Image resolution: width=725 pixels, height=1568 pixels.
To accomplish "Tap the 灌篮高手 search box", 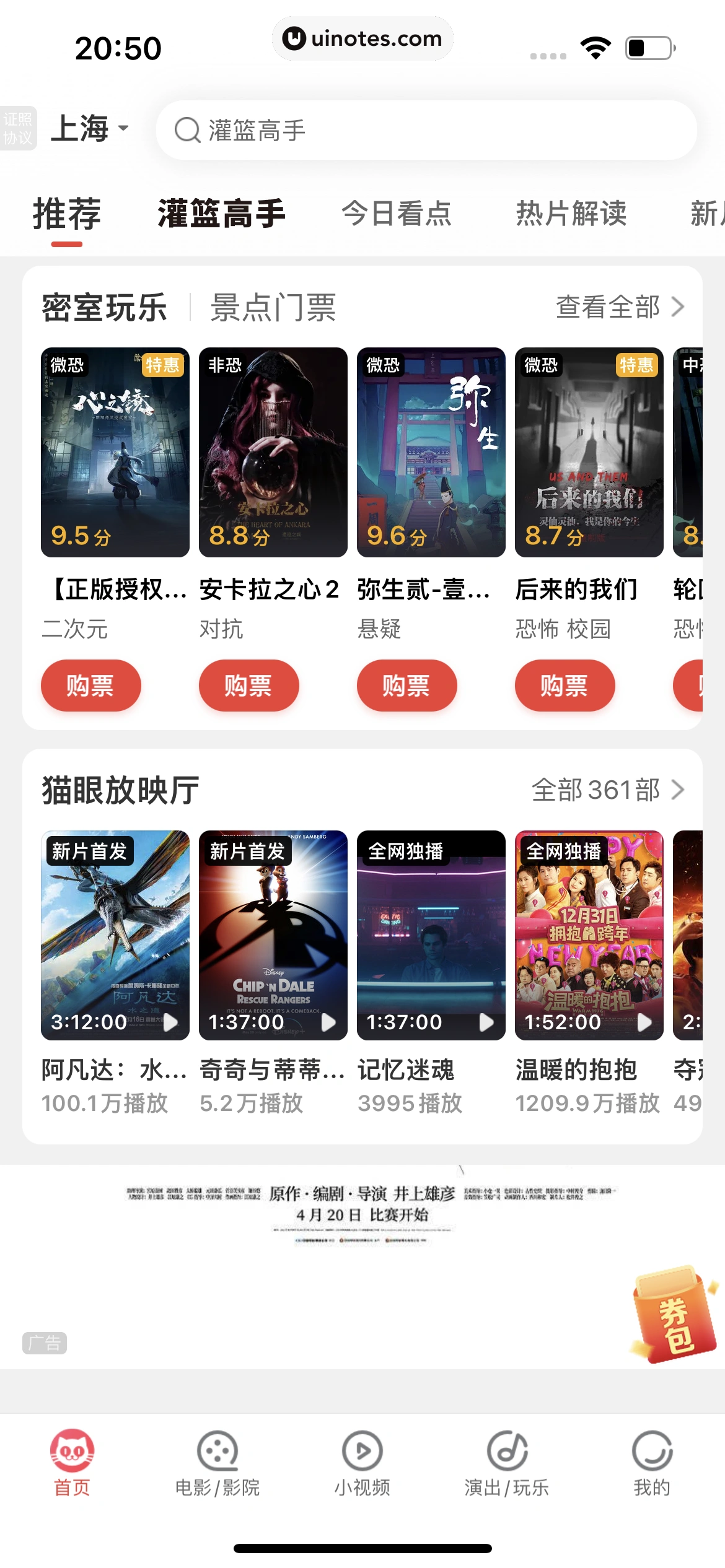I will click(x=426, y=131).
